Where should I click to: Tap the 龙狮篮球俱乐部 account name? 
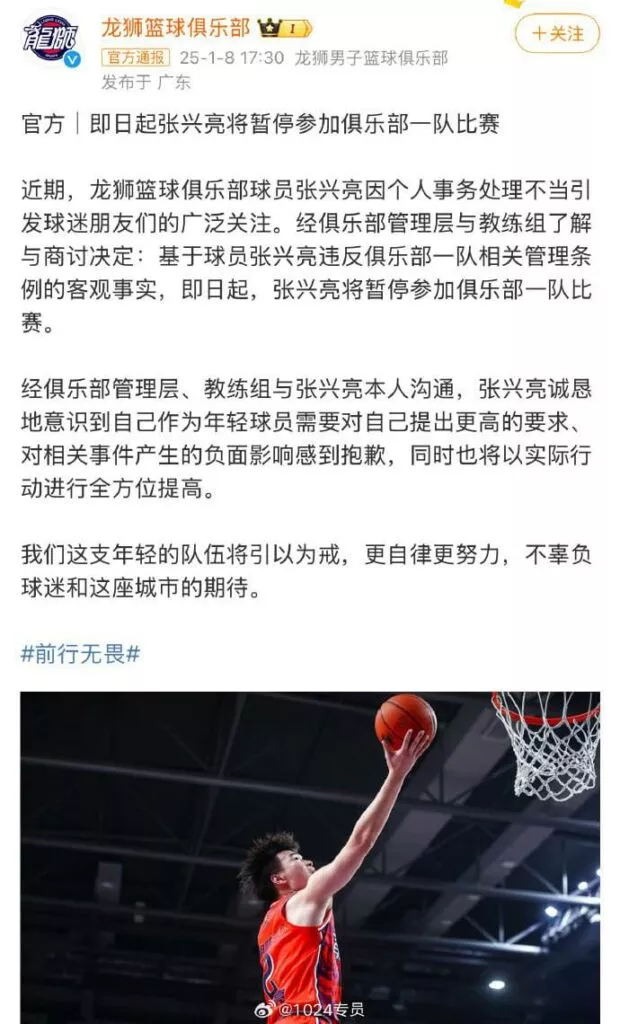(x=175, y=28)
